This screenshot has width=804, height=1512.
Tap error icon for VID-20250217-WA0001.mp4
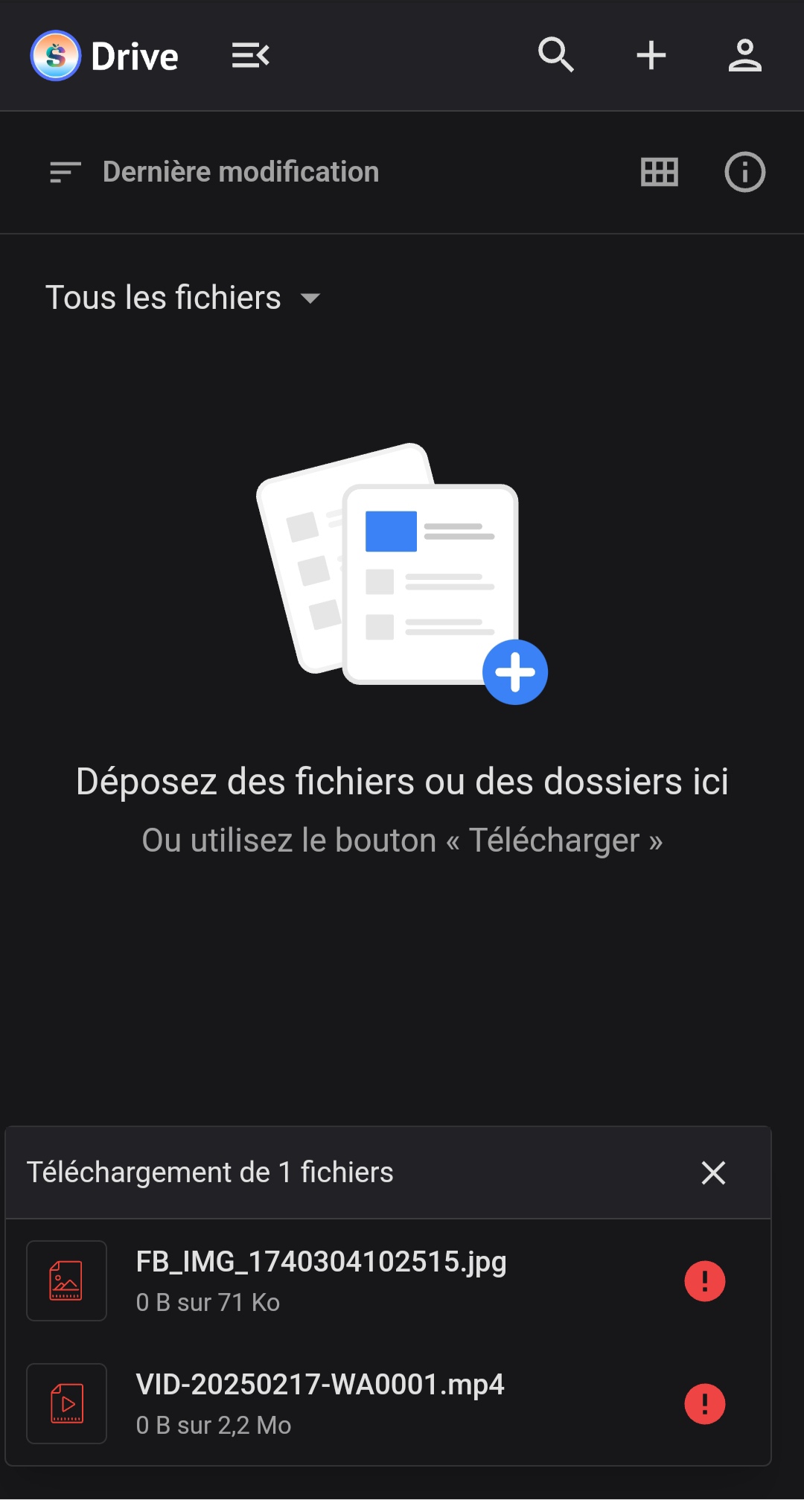click(704, 1404)
